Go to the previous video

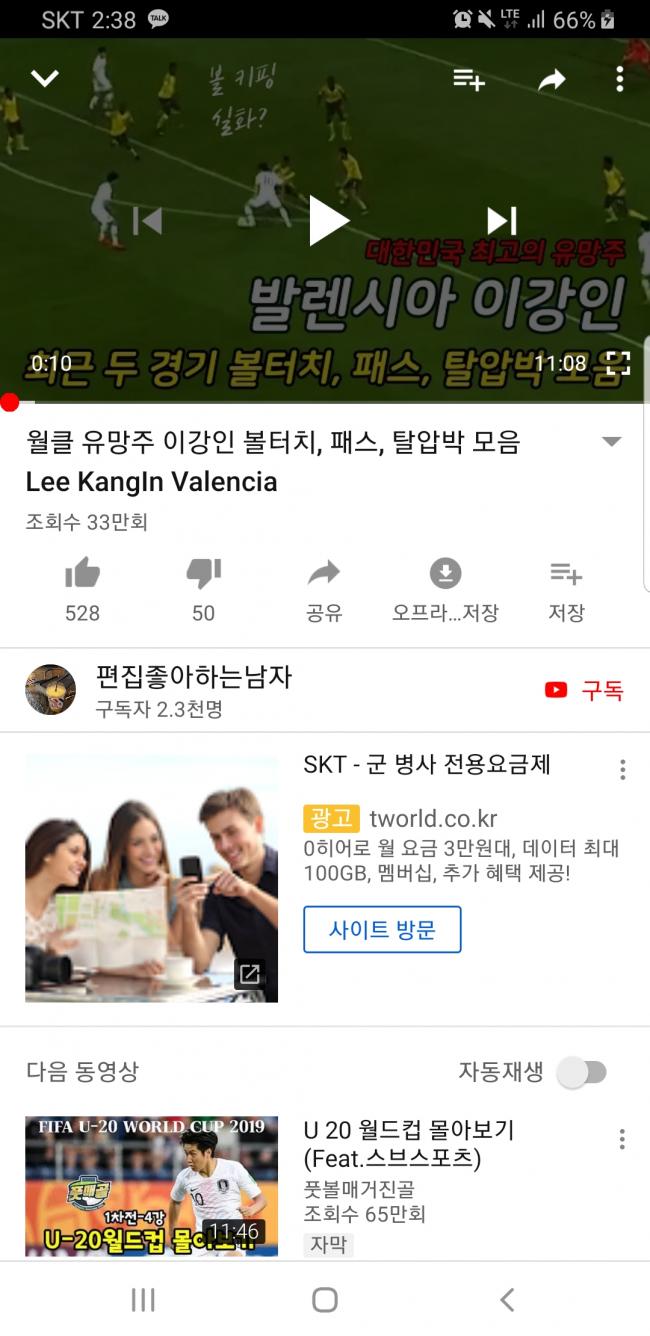tap(148, 221)
